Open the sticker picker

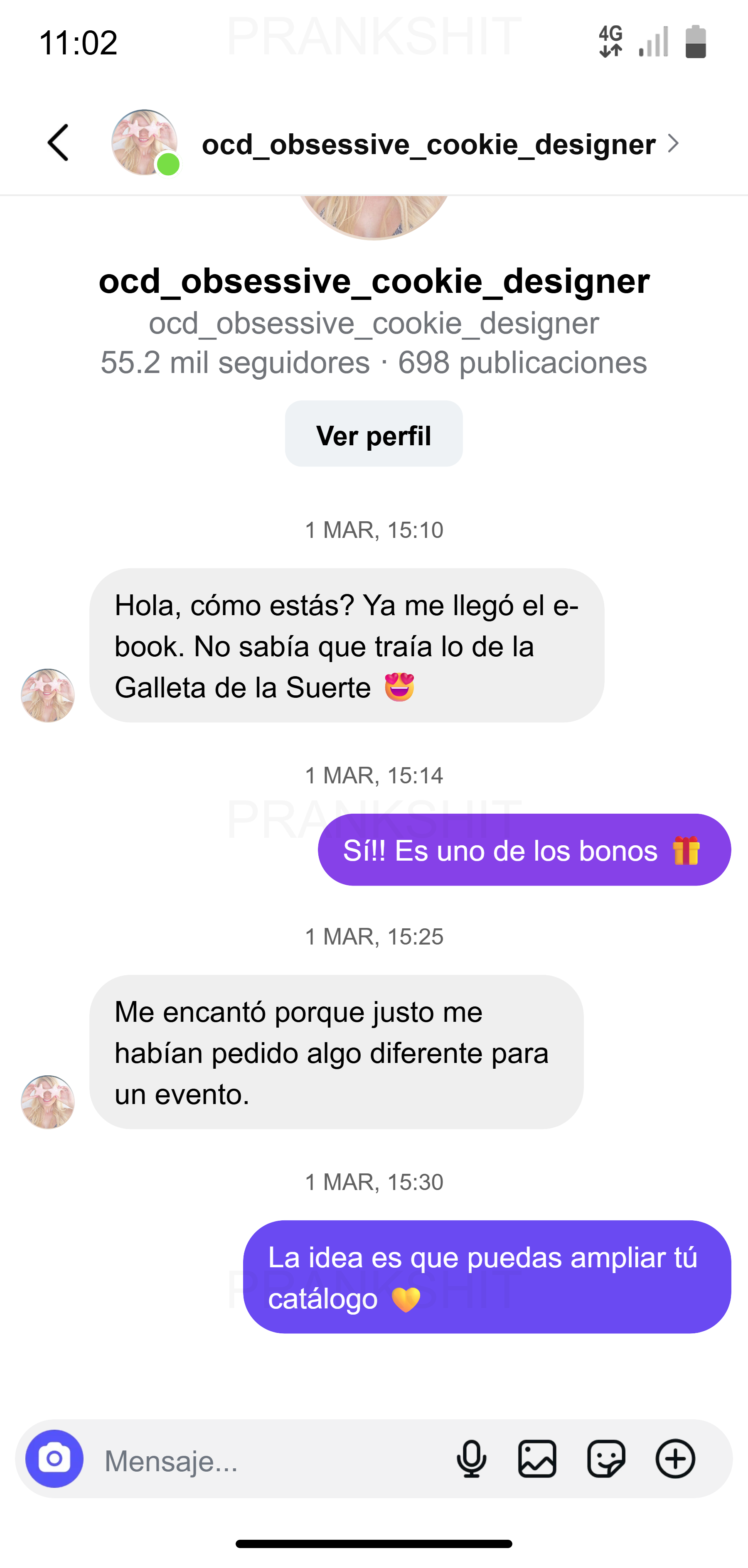pos(606,1459)
